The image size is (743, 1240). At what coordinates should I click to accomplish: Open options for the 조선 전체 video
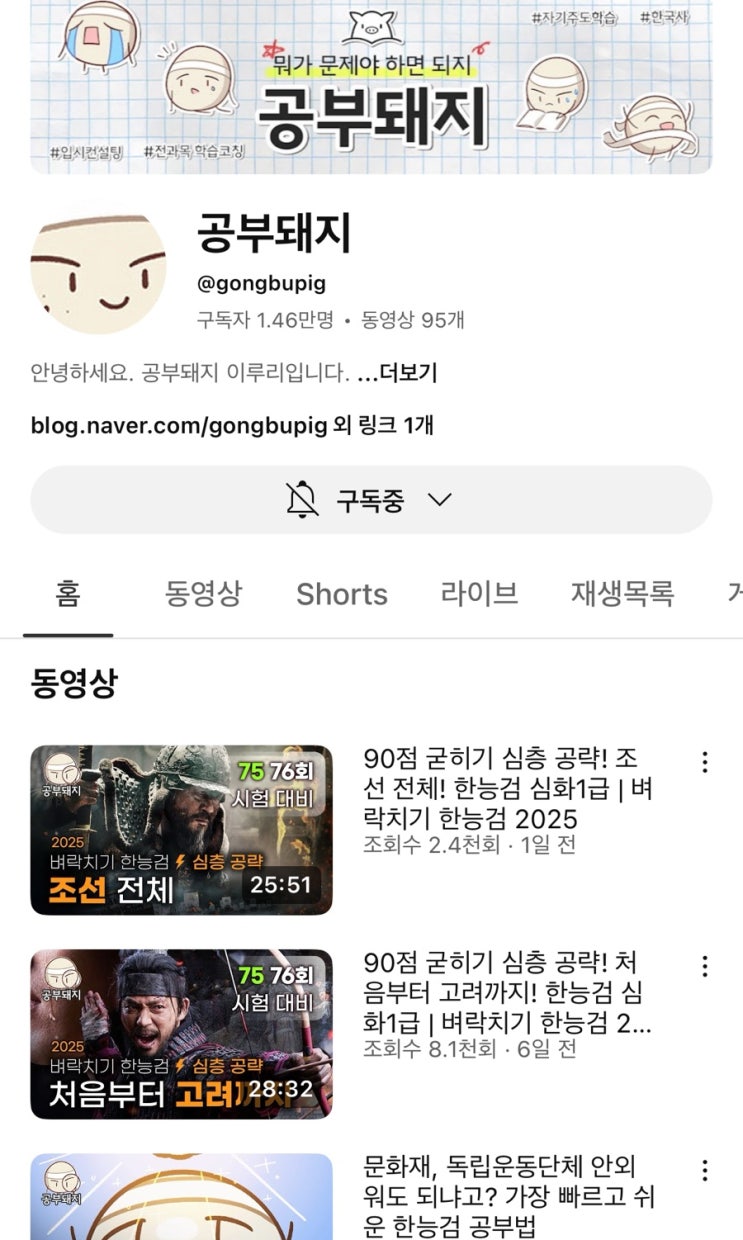tap(705, 762)
